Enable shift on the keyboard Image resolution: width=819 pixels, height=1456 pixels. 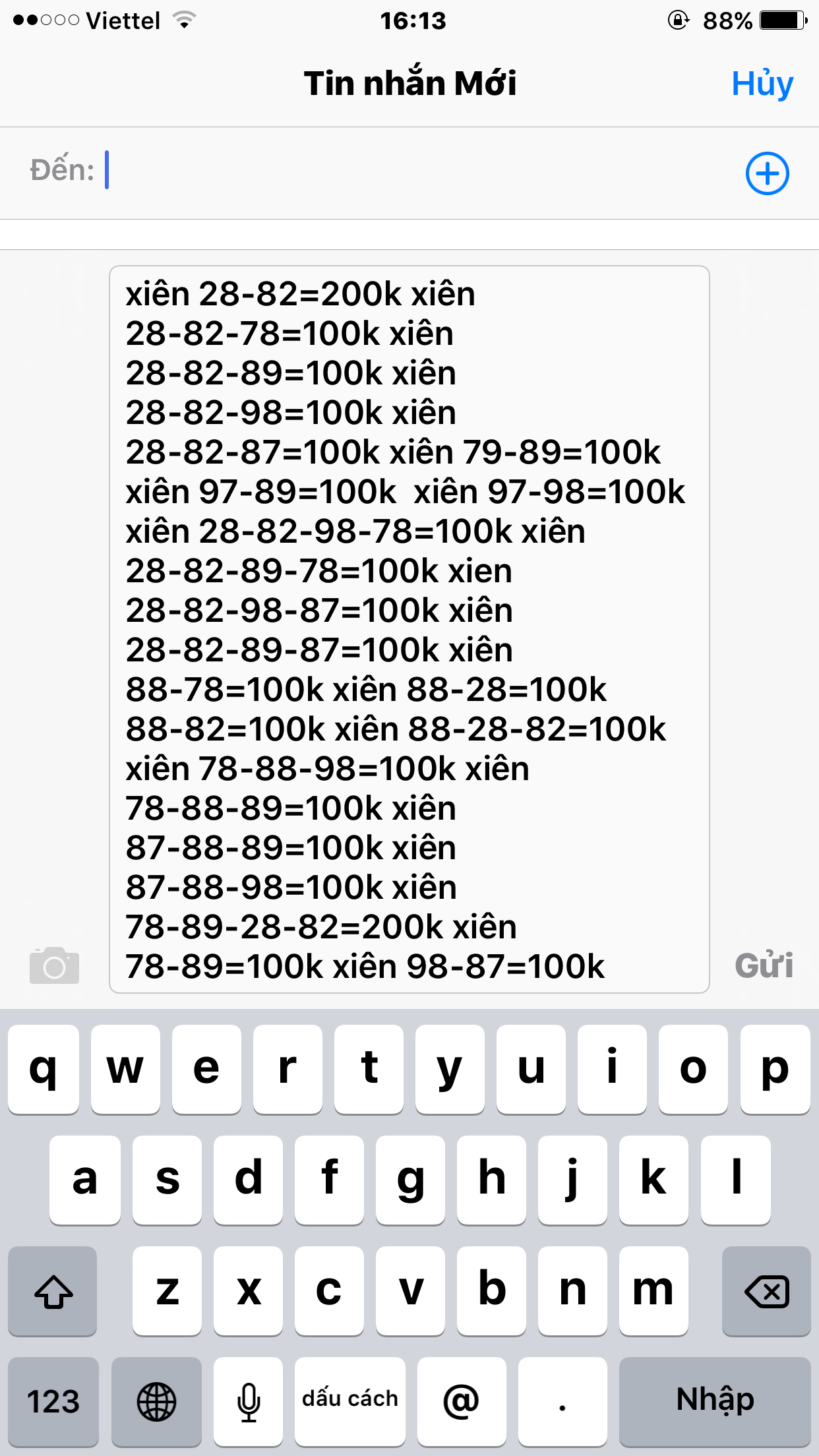point(53,1290)
